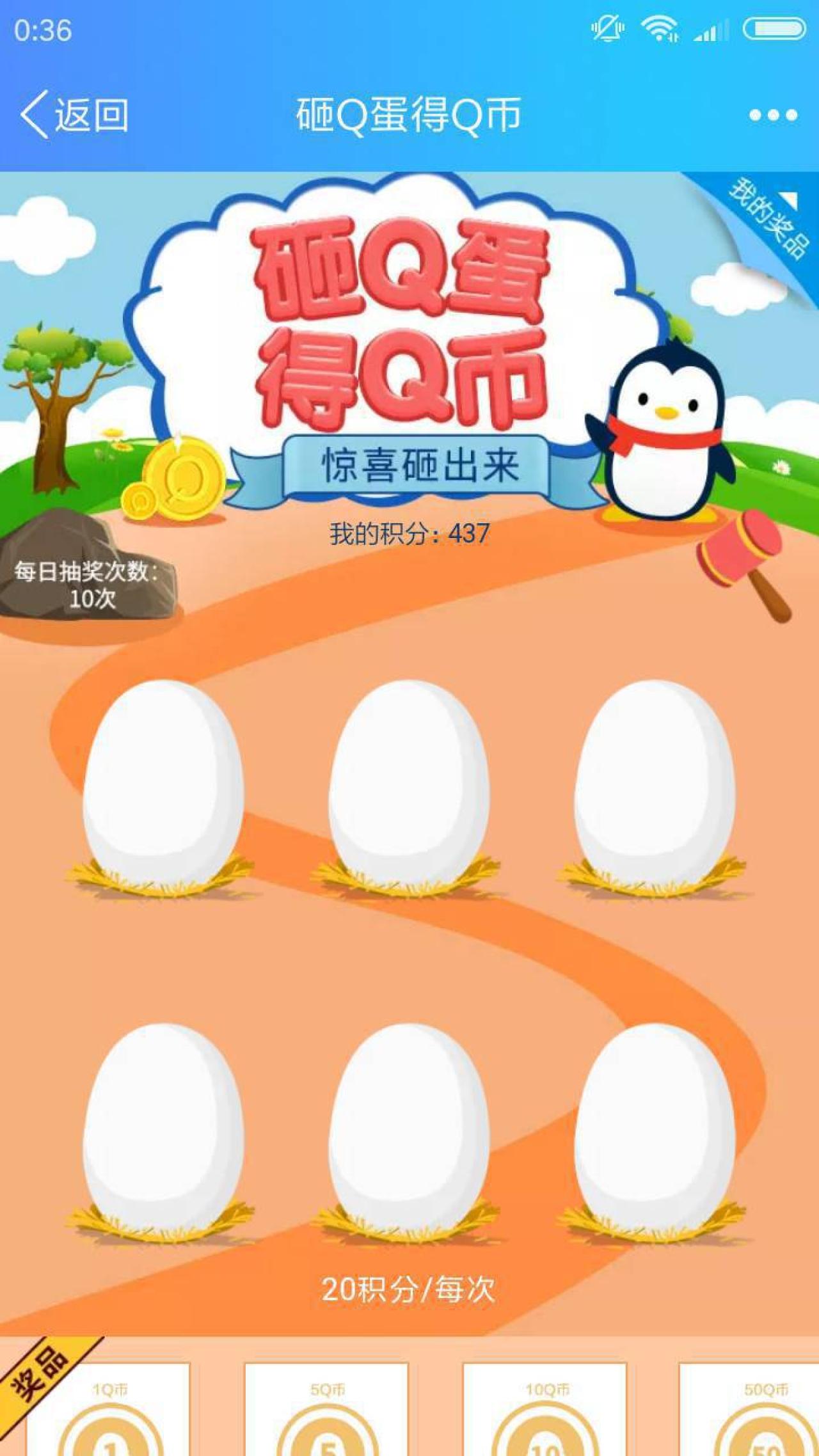The image size is (819, 1456).
Task: Open the three-dot overflow menu
Action: [x=773, y=115]
